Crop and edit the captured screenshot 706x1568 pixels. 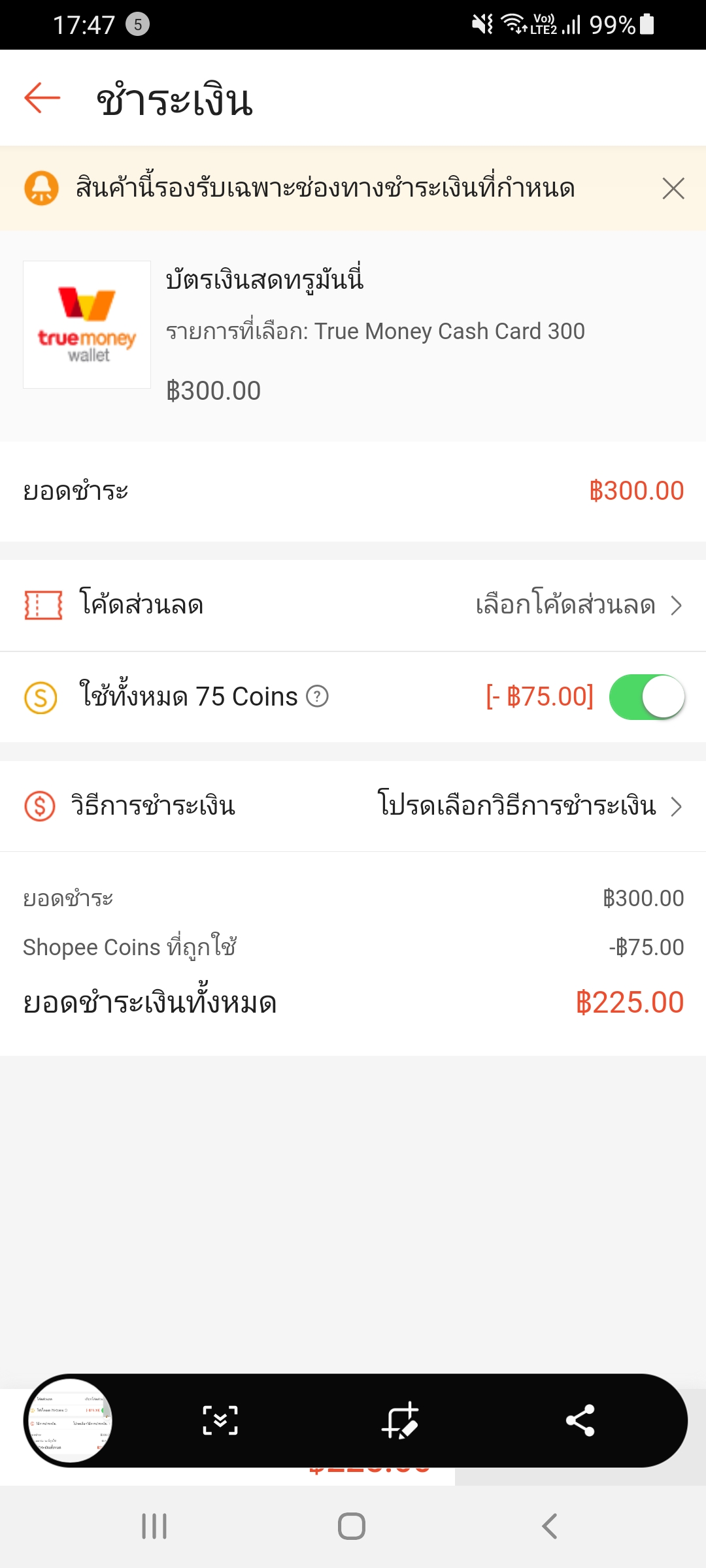coord(399,1420)
